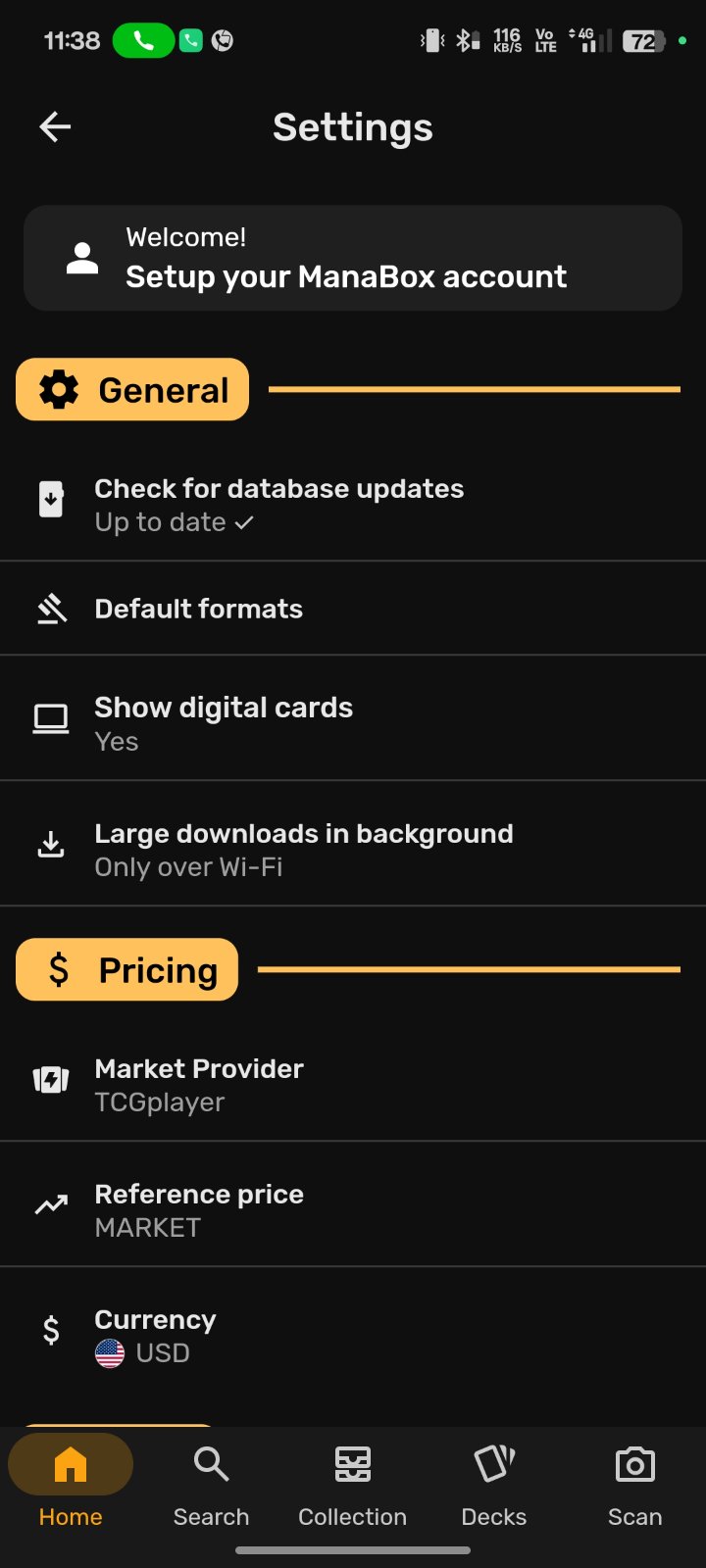Change Show digital cards setting
The height and width of the screenshot is (1568, 706).
click(x=353, y=718)
